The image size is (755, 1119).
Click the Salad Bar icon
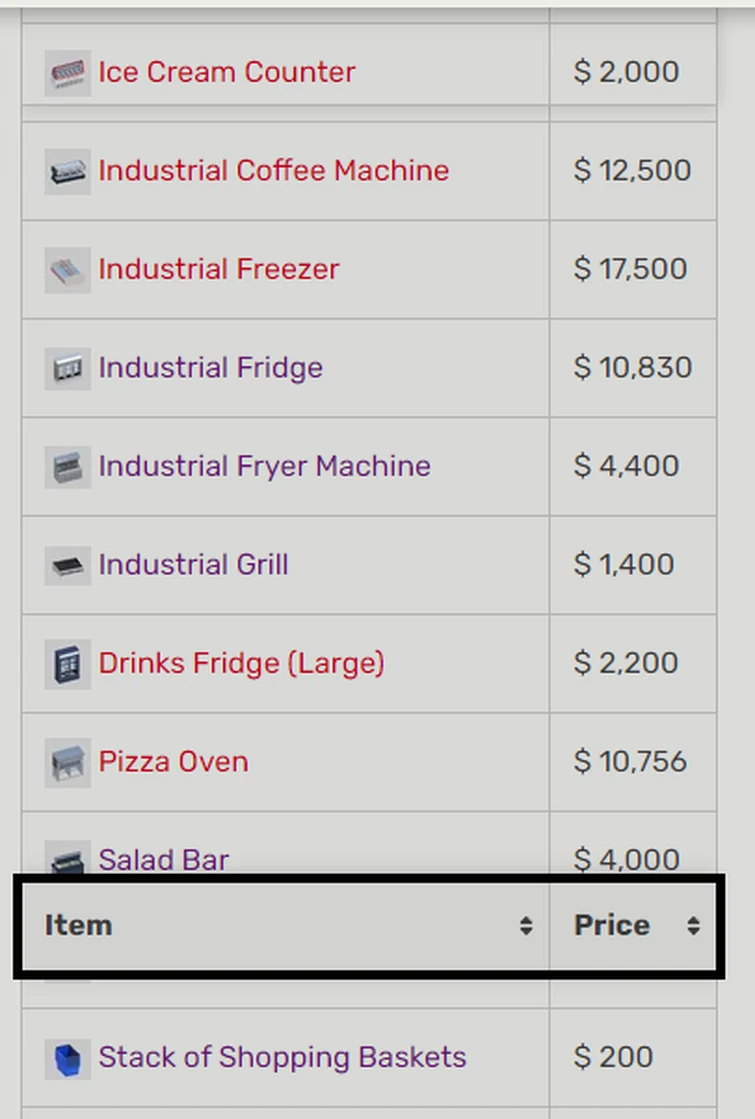pyautogui.click(x=66, y=858)
